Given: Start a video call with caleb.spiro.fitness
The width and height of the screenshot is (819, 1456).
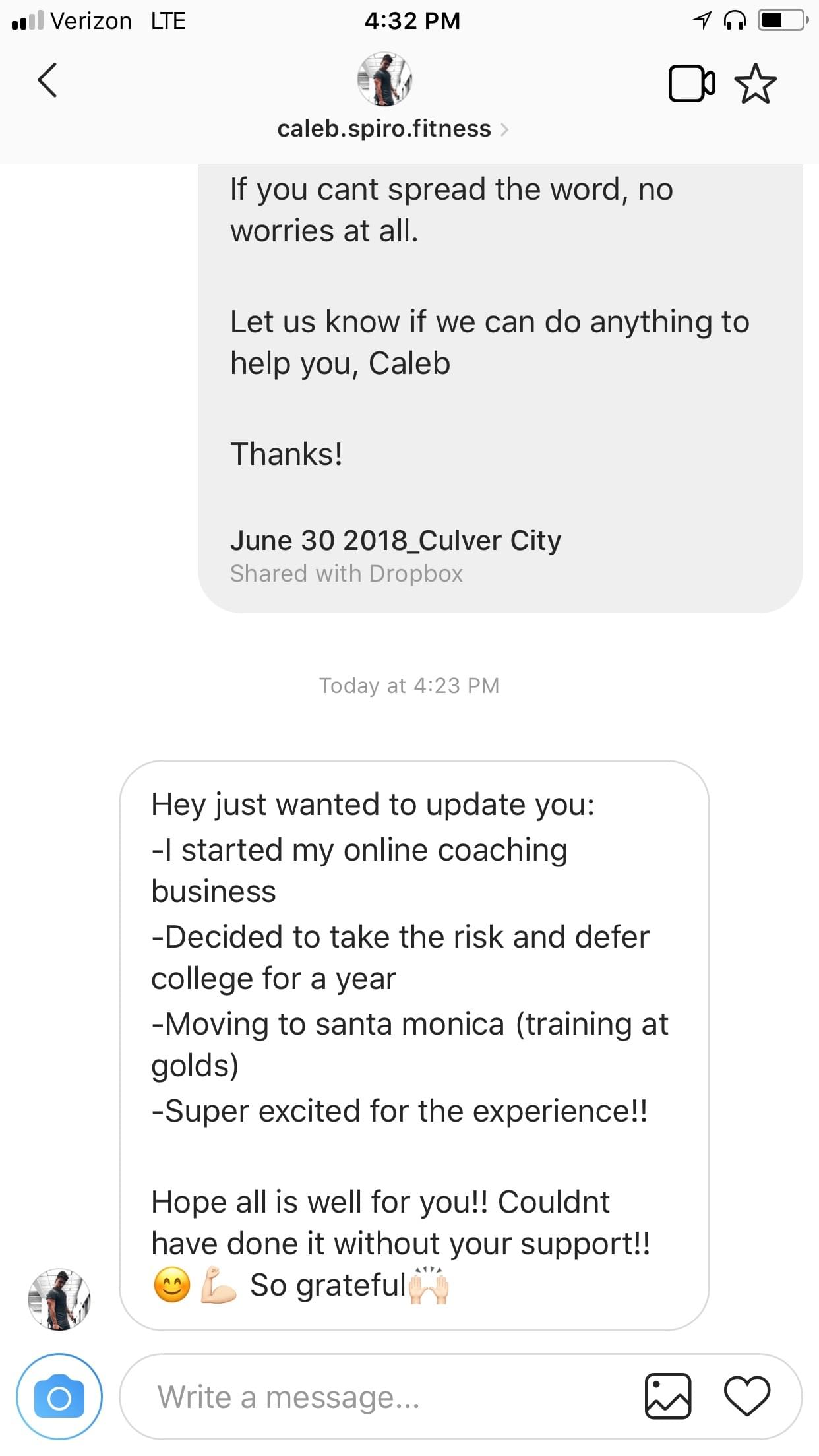Looking at the screenshot, I should [691, 84].
